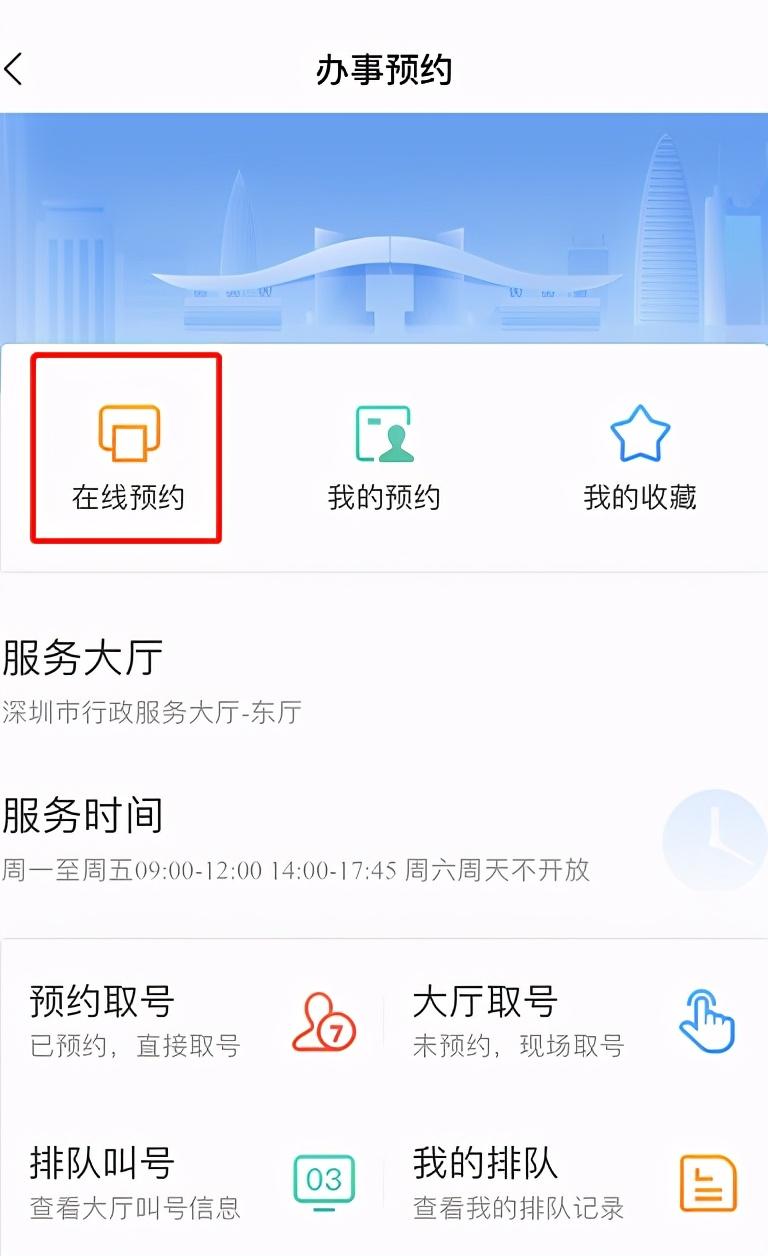View 排队叫号 queue calling info
The height and width of the screenshot is (1256, 768).
[192, 1182]
